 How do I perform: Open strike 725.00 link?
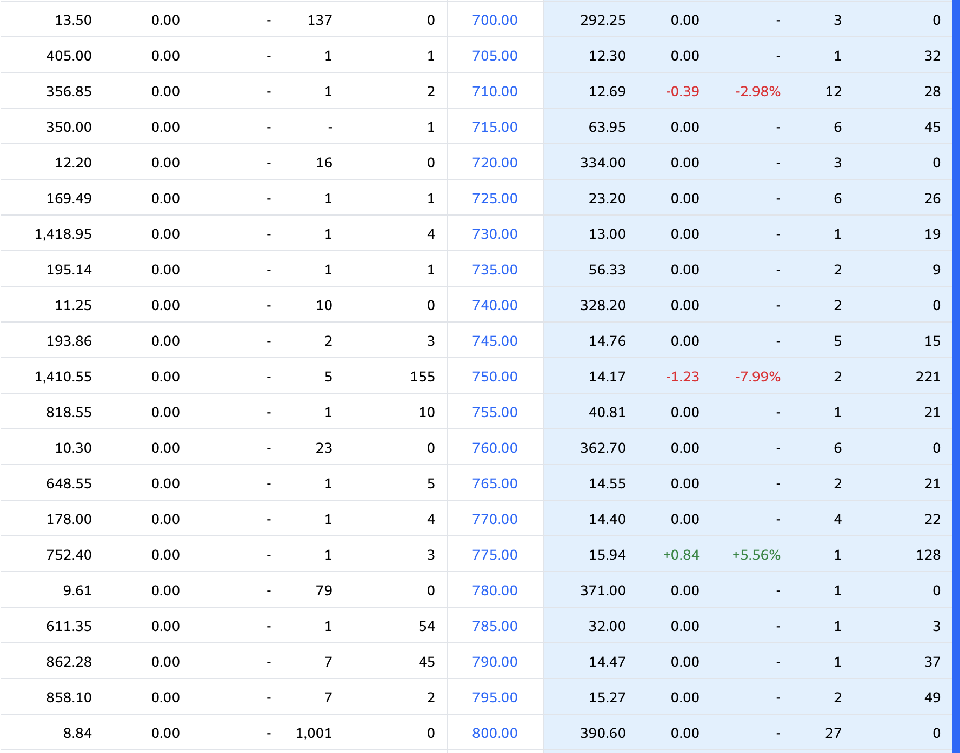click(x=495, y=198)
